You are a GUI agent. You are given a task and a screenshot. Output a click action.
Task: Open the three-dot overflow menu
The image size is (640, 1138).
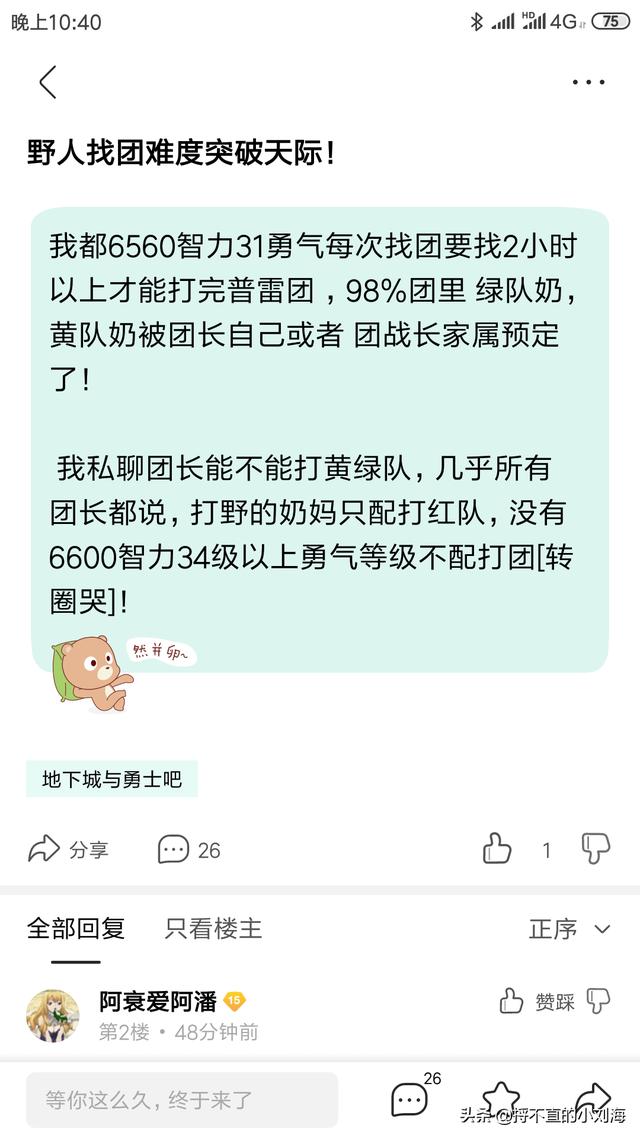(x=588, y=82)
